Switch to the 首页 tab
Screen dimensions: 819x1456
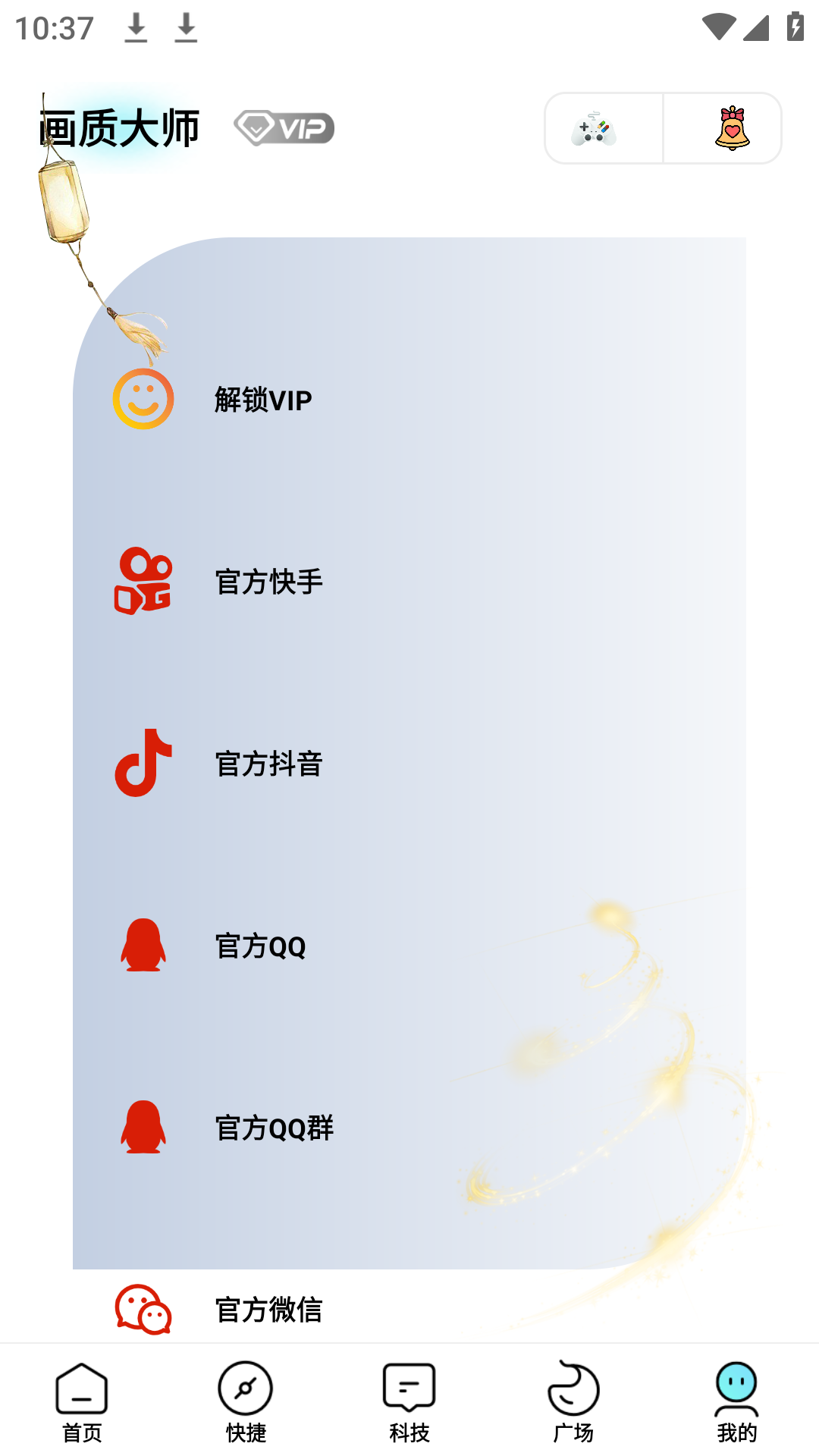pyautogui.click(x=82, y=1401)
